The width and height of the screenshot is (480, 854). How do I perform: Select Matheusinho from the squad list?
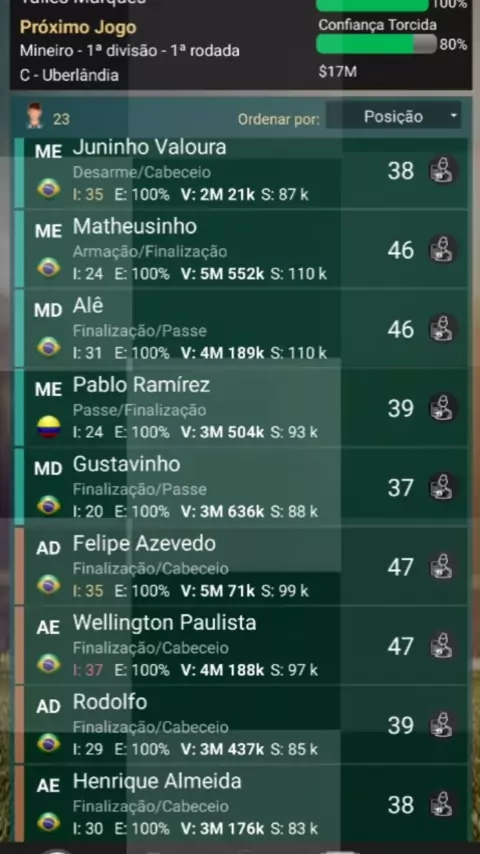pyautogui.click(x=241, y=249)
